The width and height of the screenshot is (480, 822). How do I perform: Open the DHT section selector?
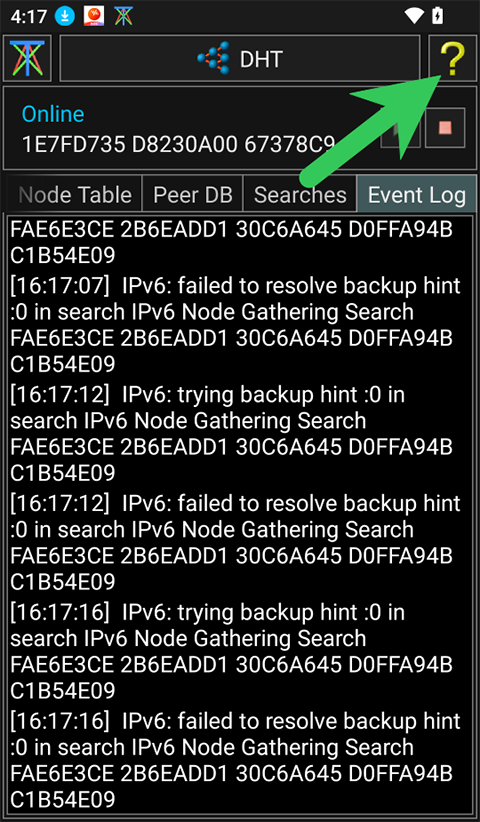[x=240, y=58]
